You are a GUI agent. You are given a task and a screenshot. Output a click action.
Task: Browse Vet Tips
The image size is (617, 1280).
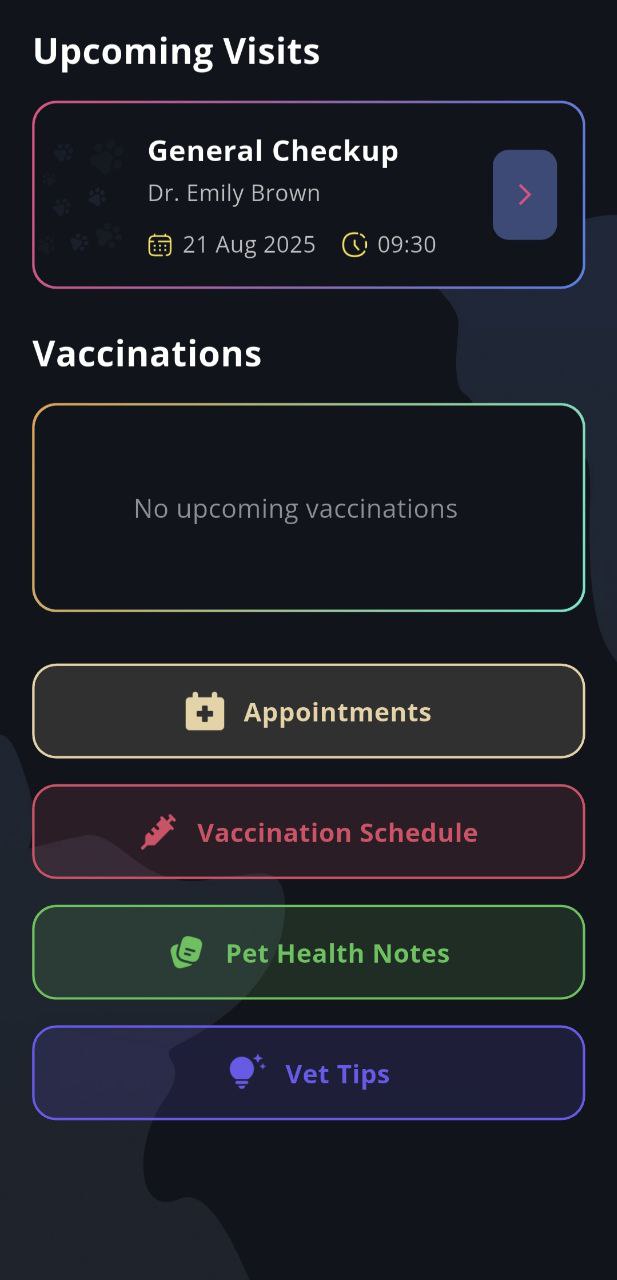coord(308,1073)
